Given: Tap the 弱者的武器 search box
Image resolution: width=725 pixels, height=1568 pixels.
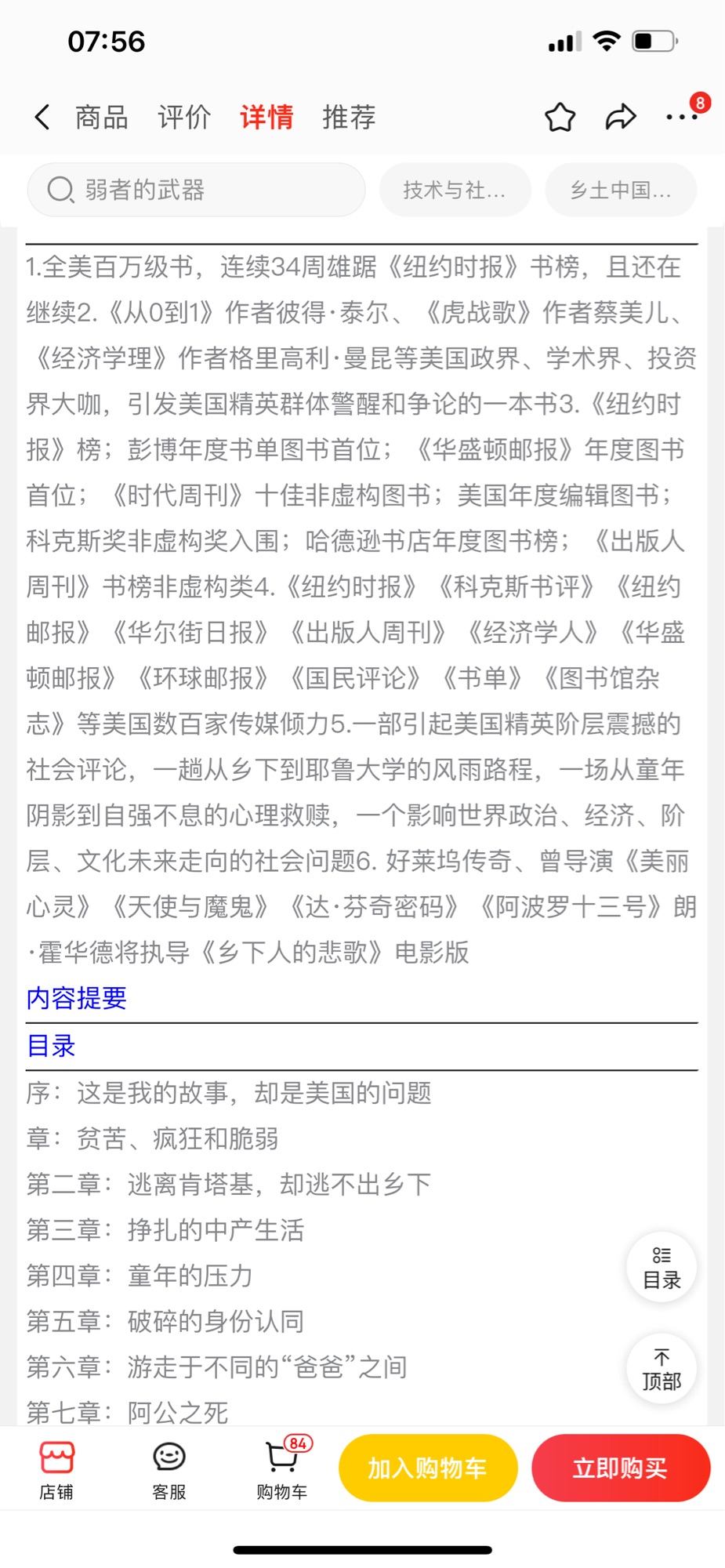Looking at the screenshot, I should (x=196, y=190).
